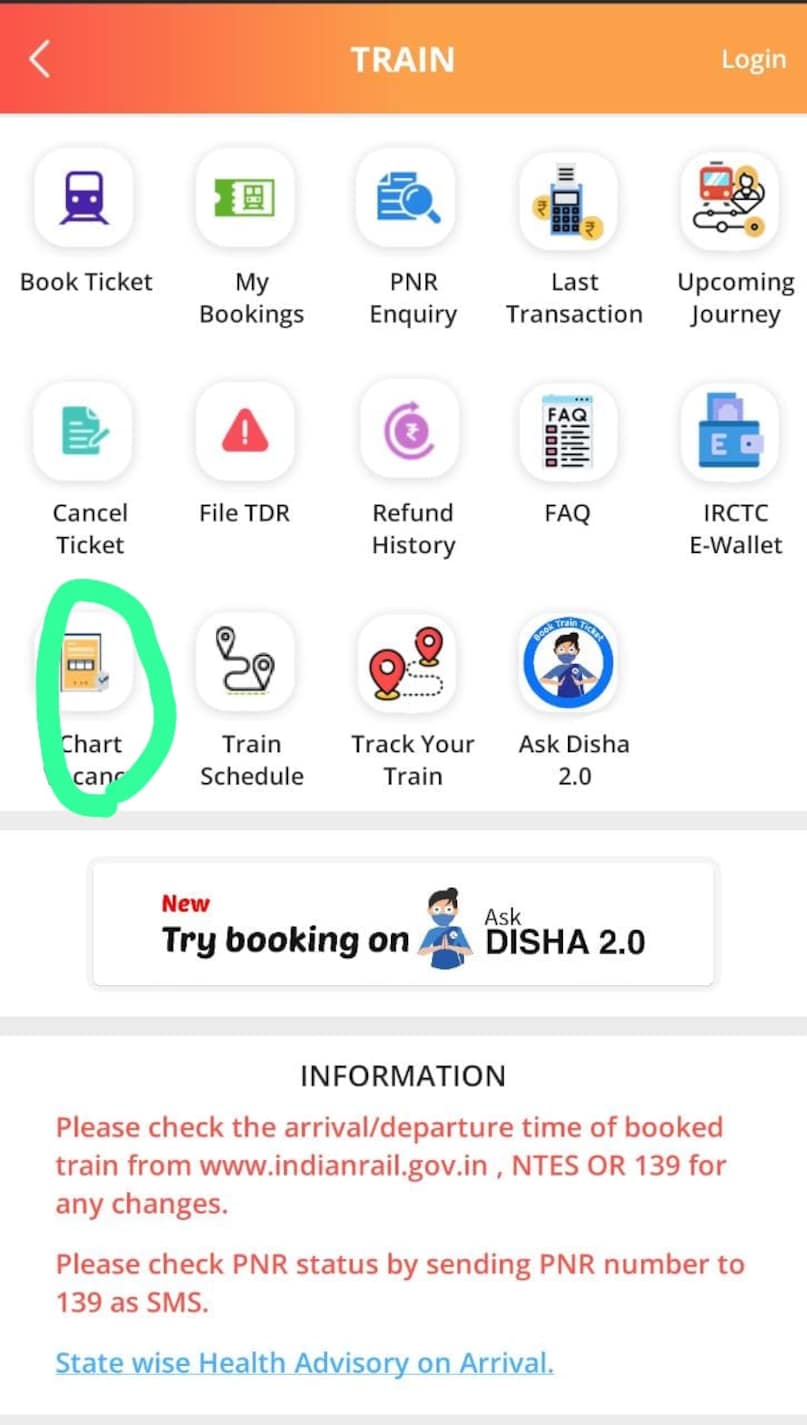Image resolution: width=807 pixels, height=1425 pixels.
Task: Check Train Schedule
Action: 246,663
